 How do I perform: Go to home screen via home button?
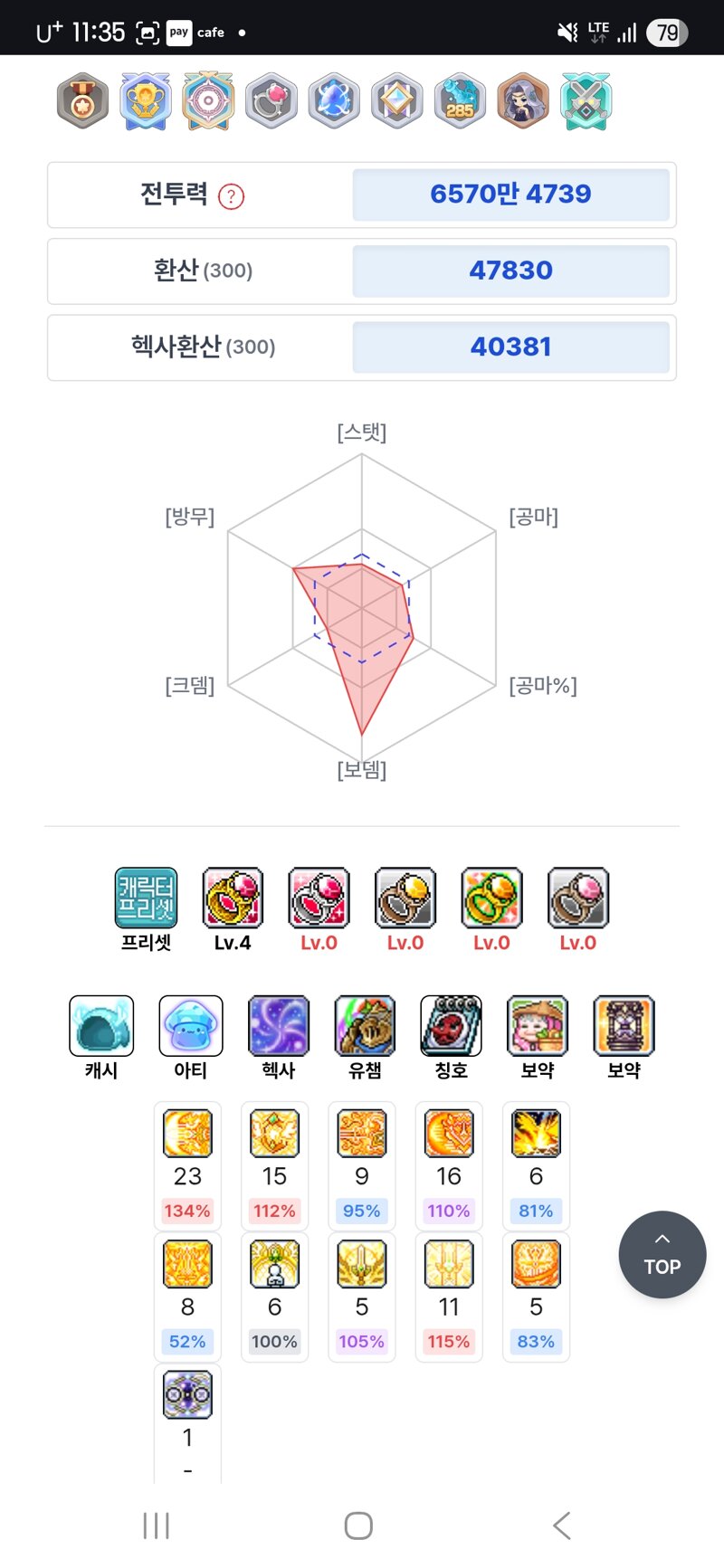point(358,1525)
